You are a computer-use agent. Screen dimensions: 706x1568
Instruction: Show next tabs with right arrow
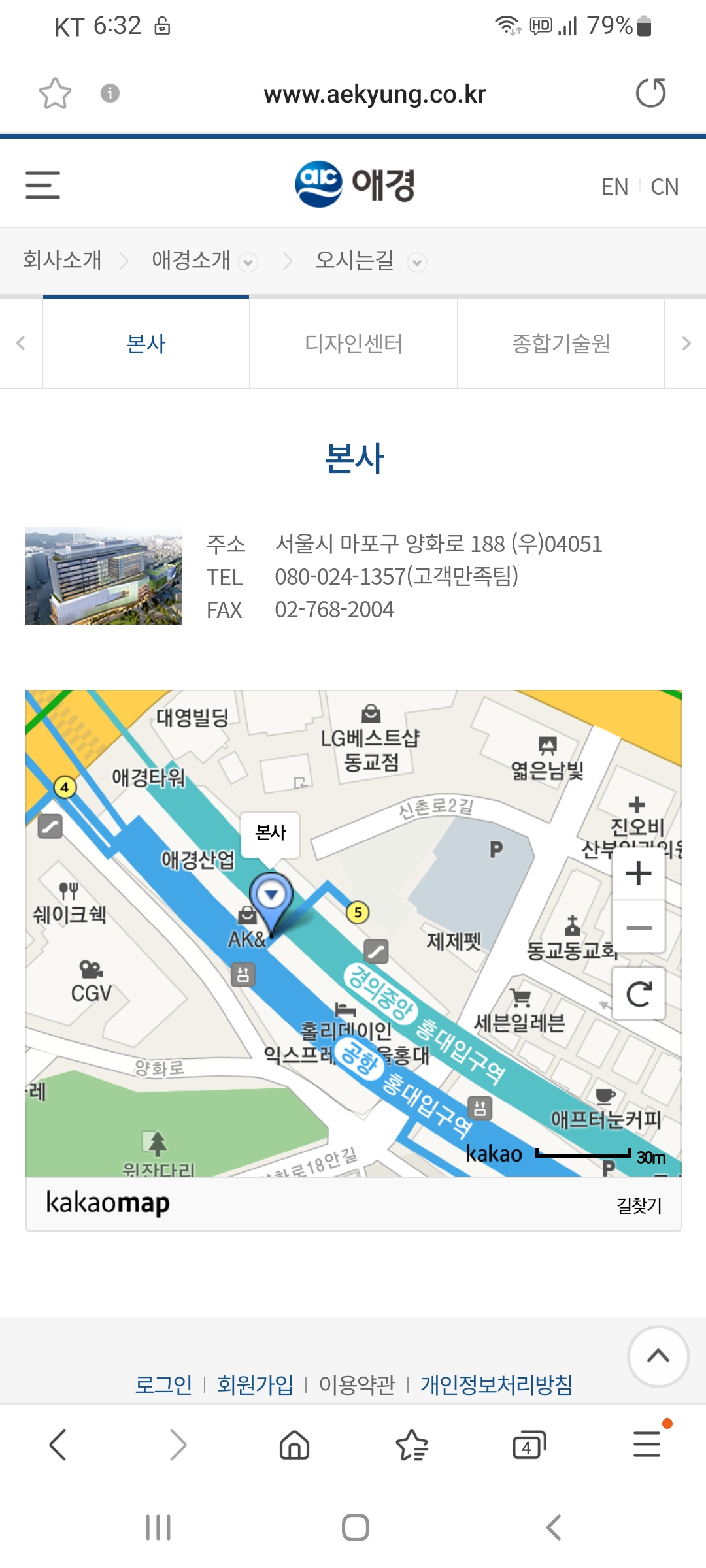tap(686, 344)
